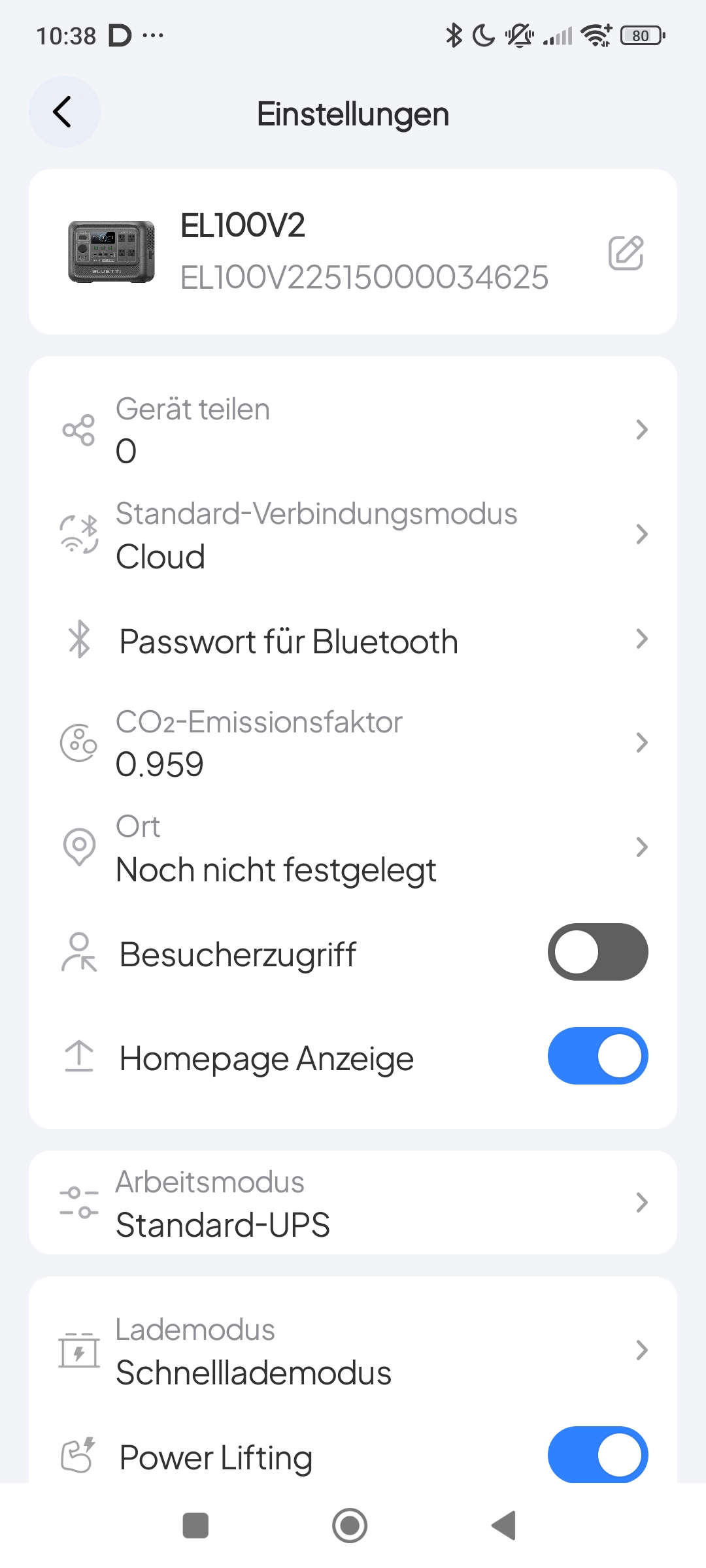Turn off Homepage Anzeige
Viewport: 706px width, 1568px height.
point(597,1056)
